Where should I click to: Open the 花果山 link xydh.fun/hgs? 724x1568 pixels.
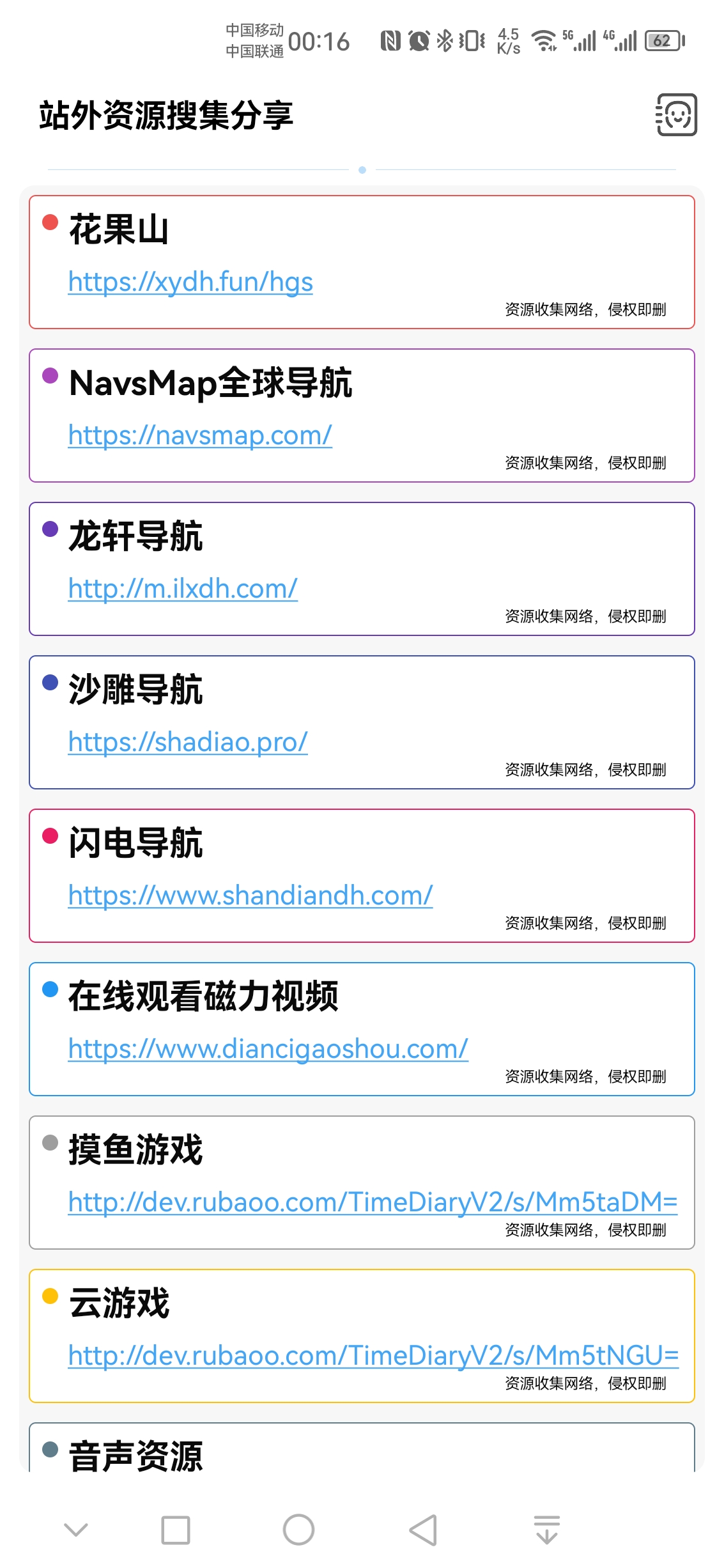(x=190, y=282)
